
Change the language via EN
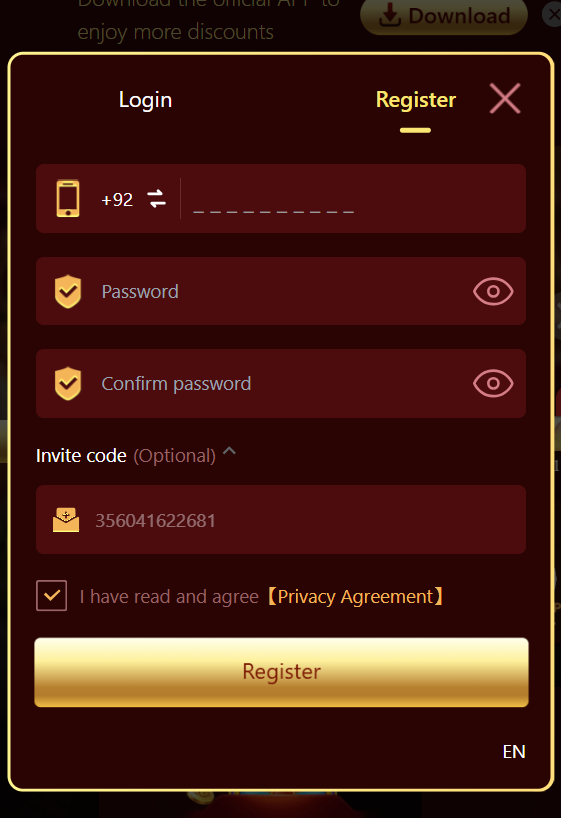(514, 752)
